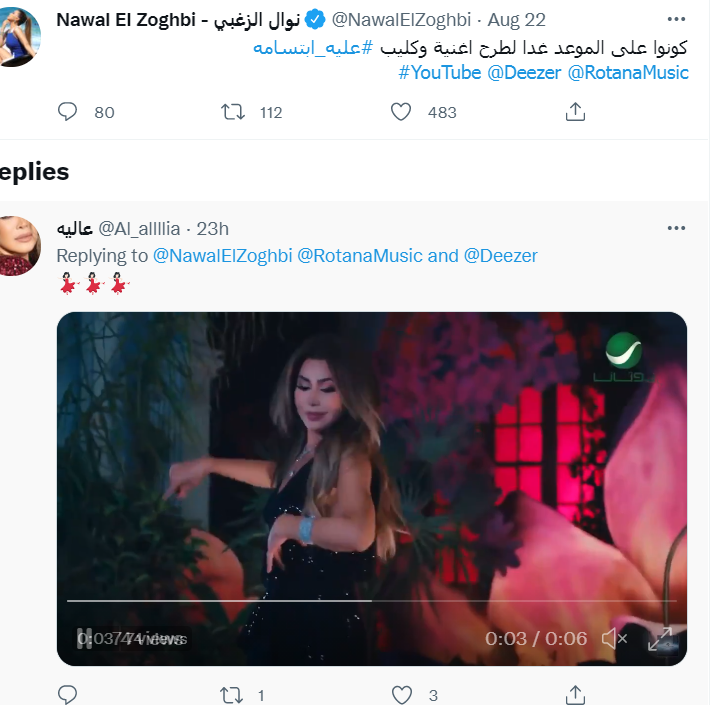Open the @RotanaMusic mention in Nawal's tweet
712x705 pixels.
(x=628, y=72)
